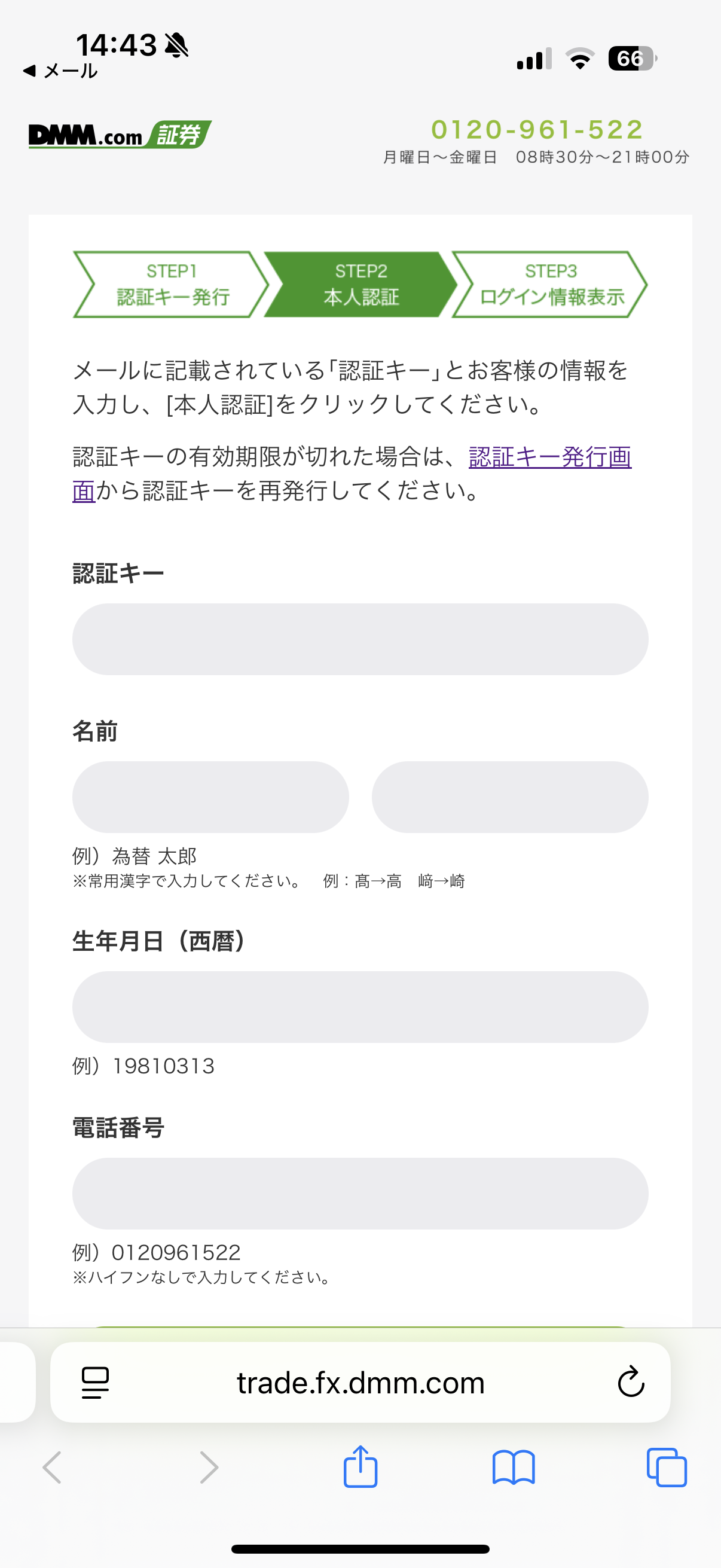Focus the given name field under 名前
Viewport: 721px width, 1568px height.
(510, 797)
